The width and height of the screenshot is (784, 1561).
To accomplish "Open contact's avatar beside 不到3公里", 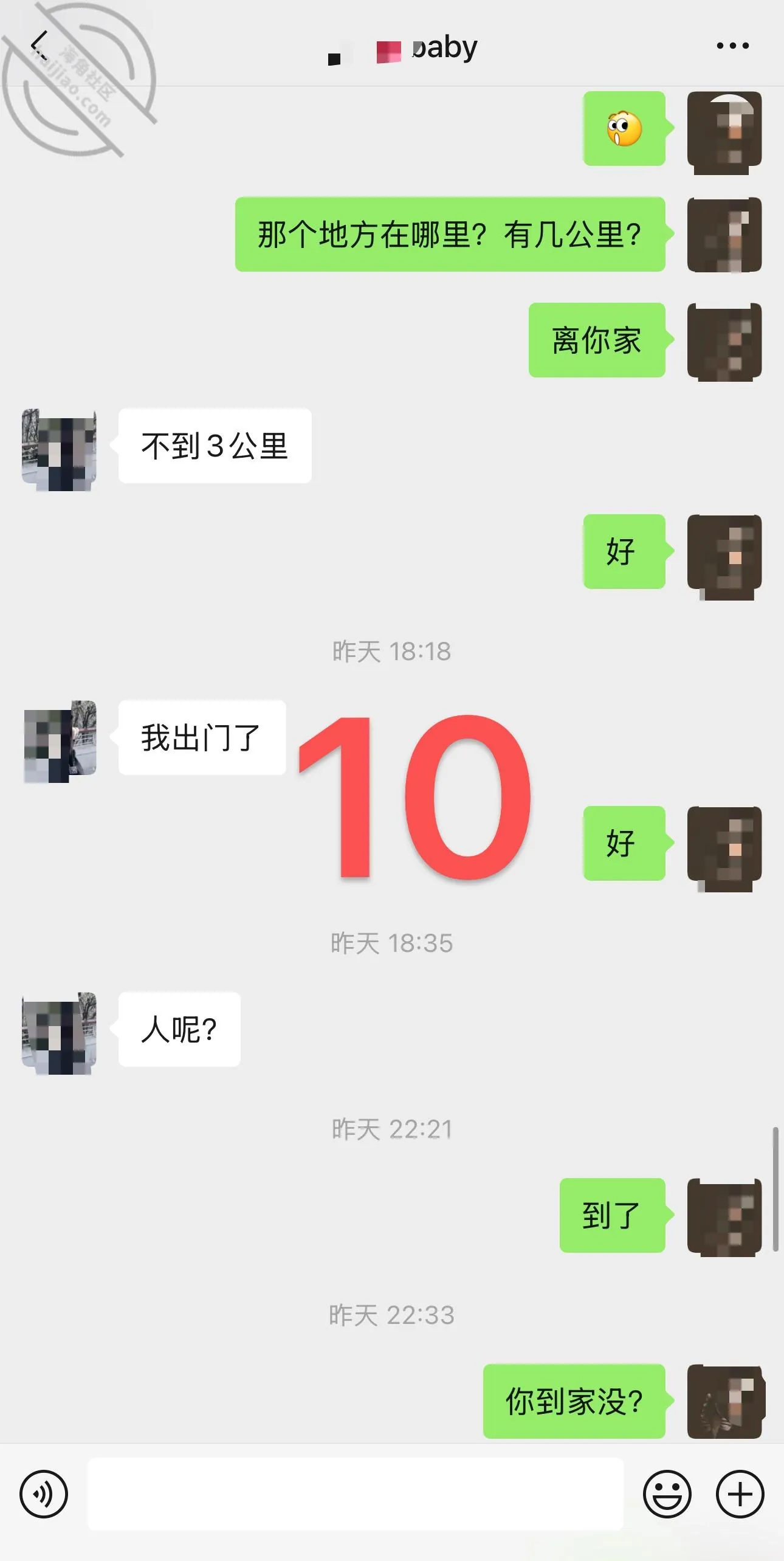I will click(x=59, y=450).
